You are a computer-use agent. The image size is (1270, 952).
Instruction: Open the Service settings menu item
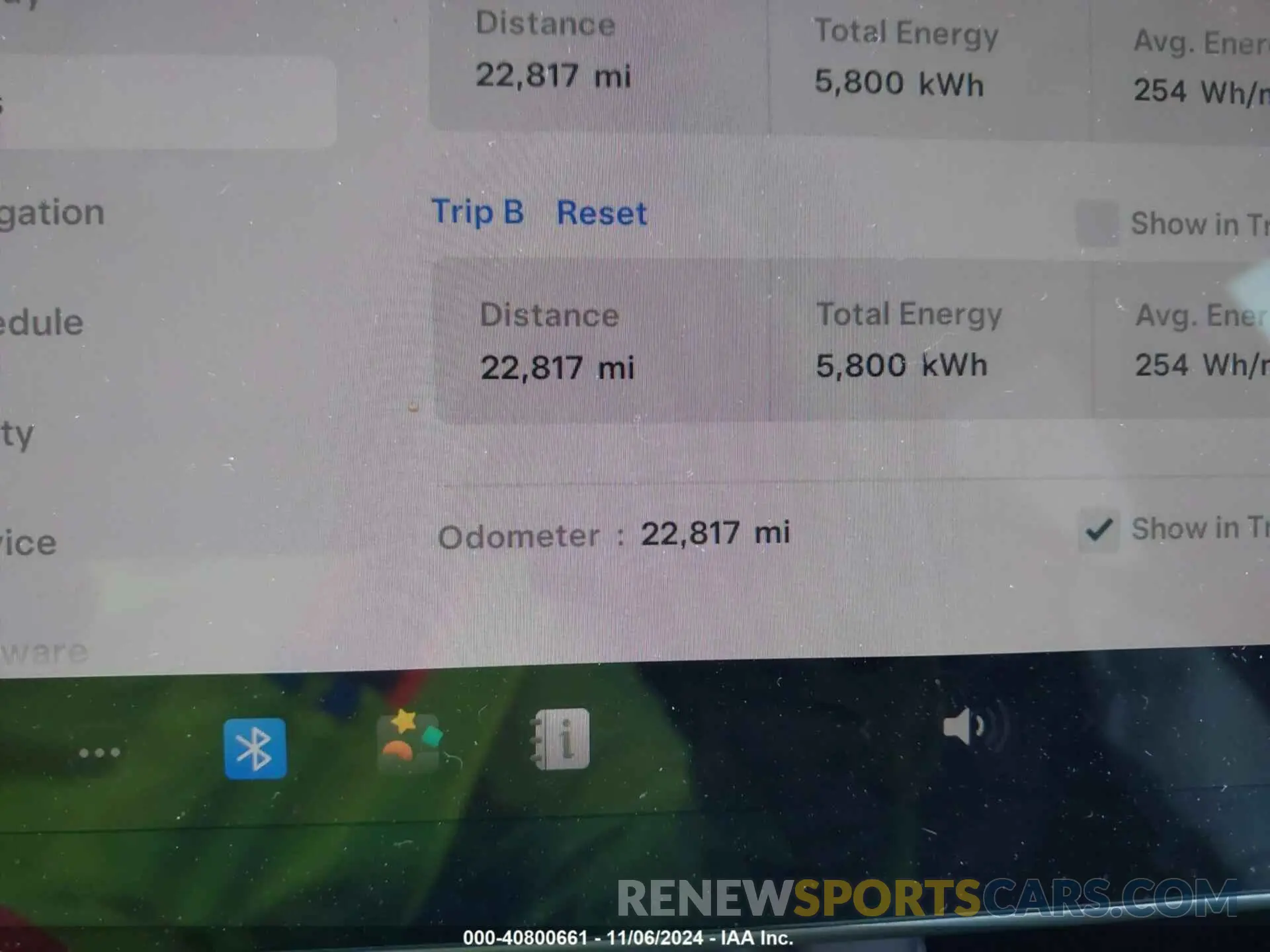[30, 543]
